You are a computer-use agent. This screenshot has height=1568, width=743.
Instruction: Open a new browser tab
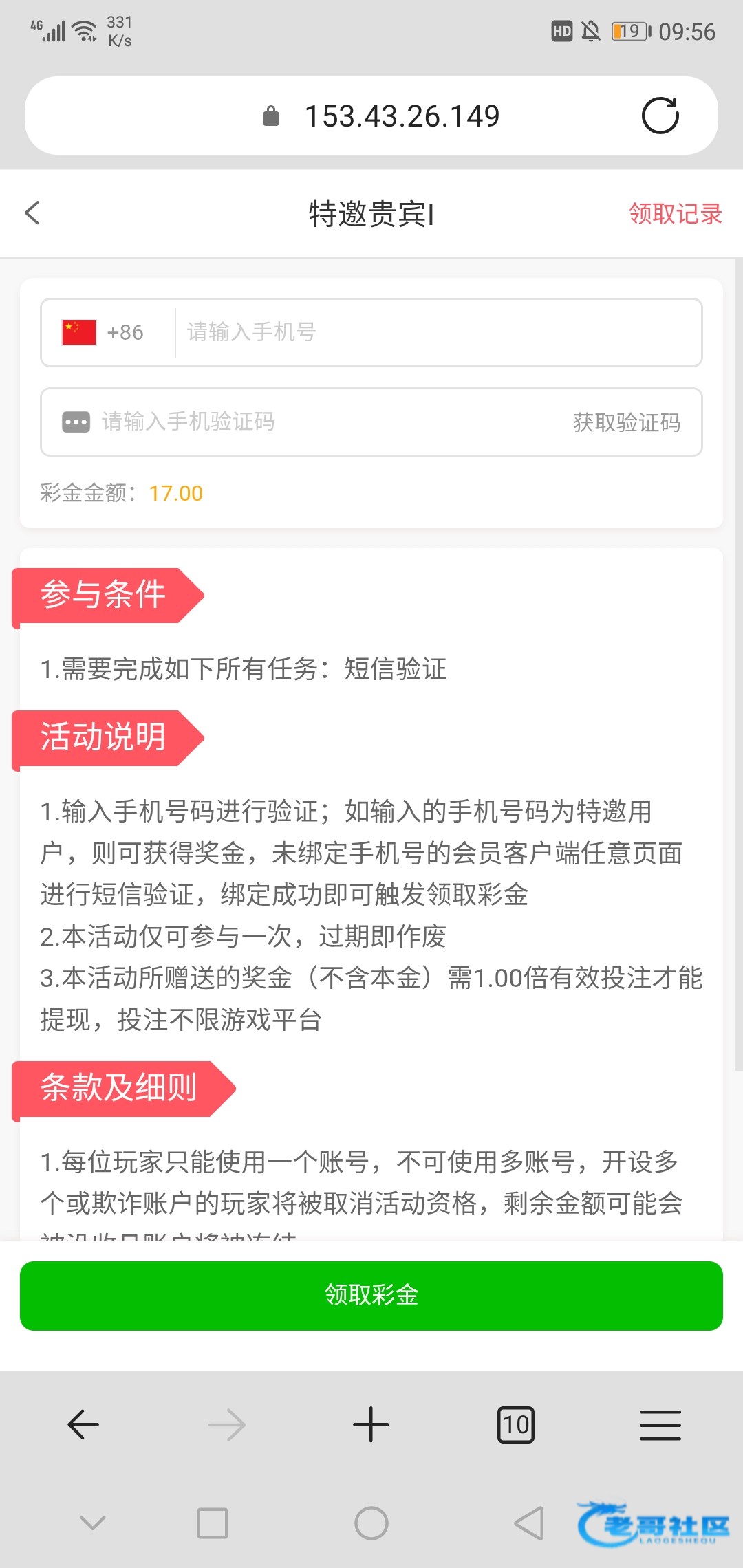pos(371,1424)
